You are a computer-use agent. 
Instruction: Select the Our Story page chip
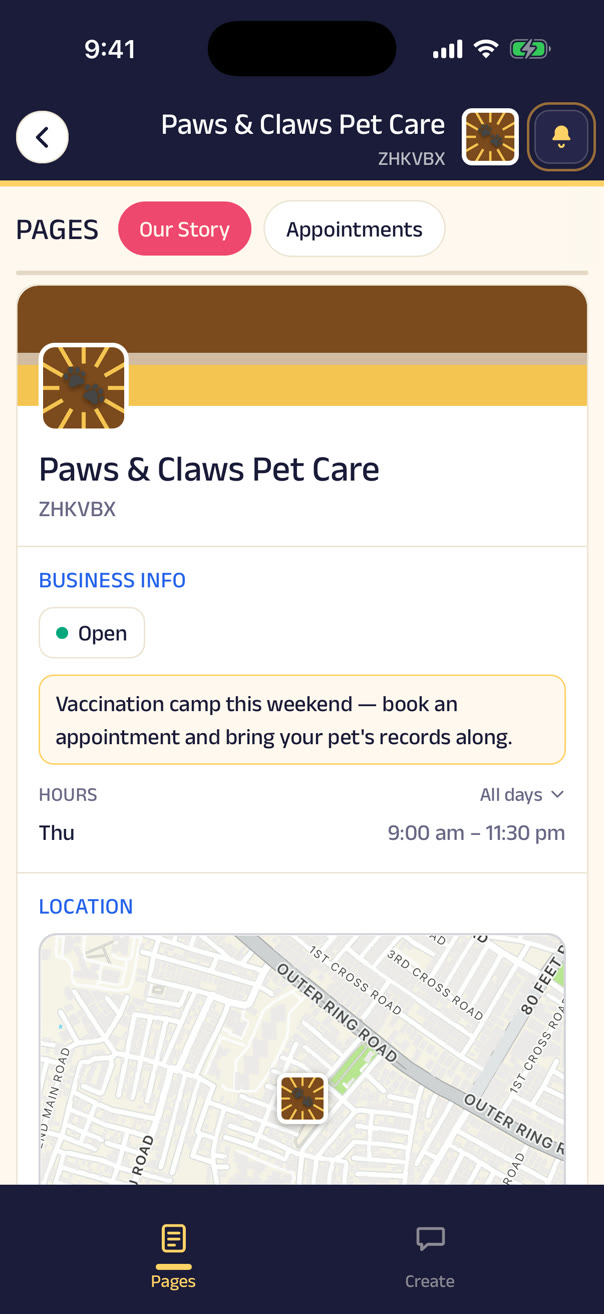(x=184, y=229)
